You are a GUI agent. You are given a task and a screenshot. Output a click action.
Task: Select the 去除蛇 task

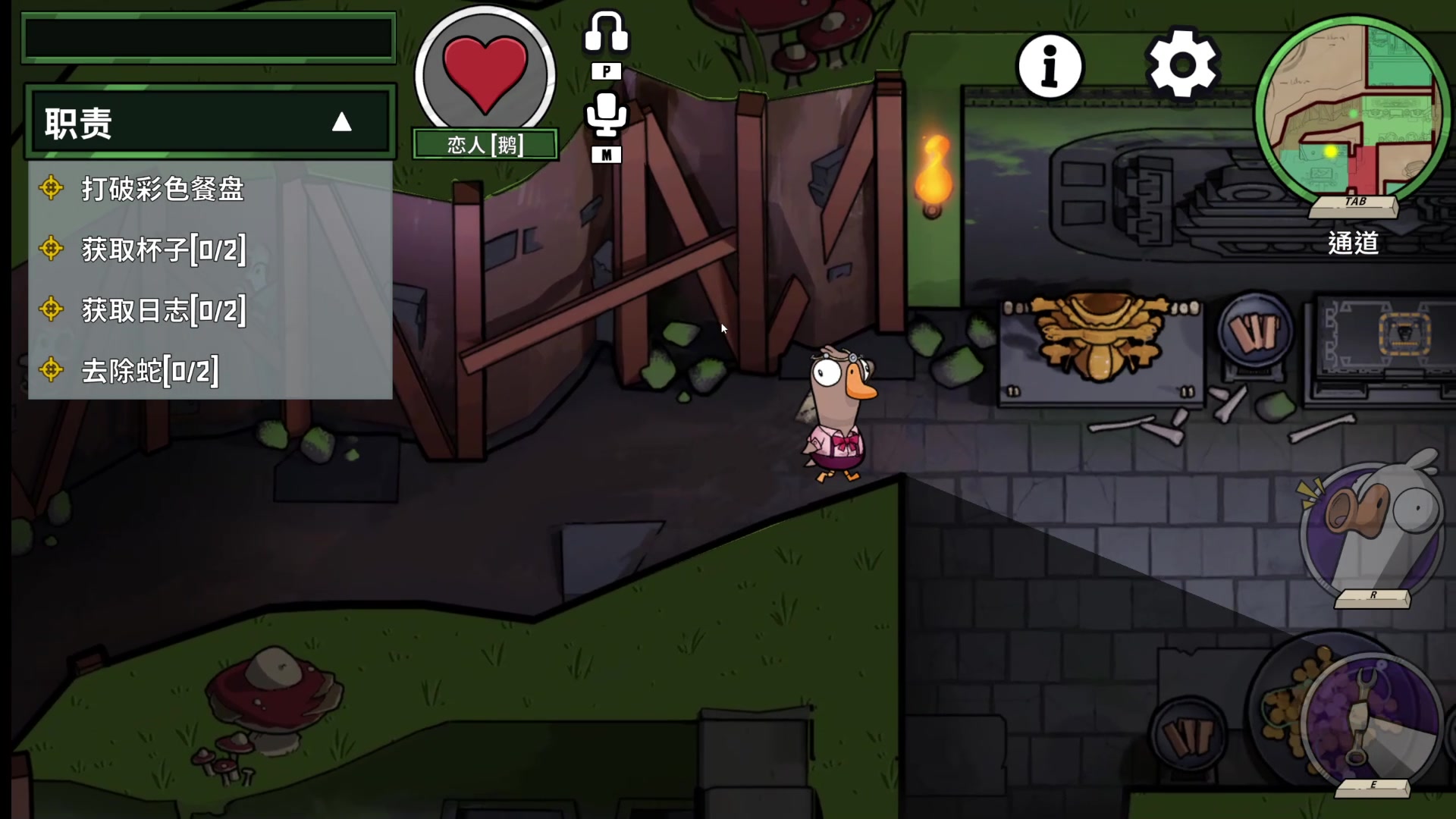click(x=149, y=371)
